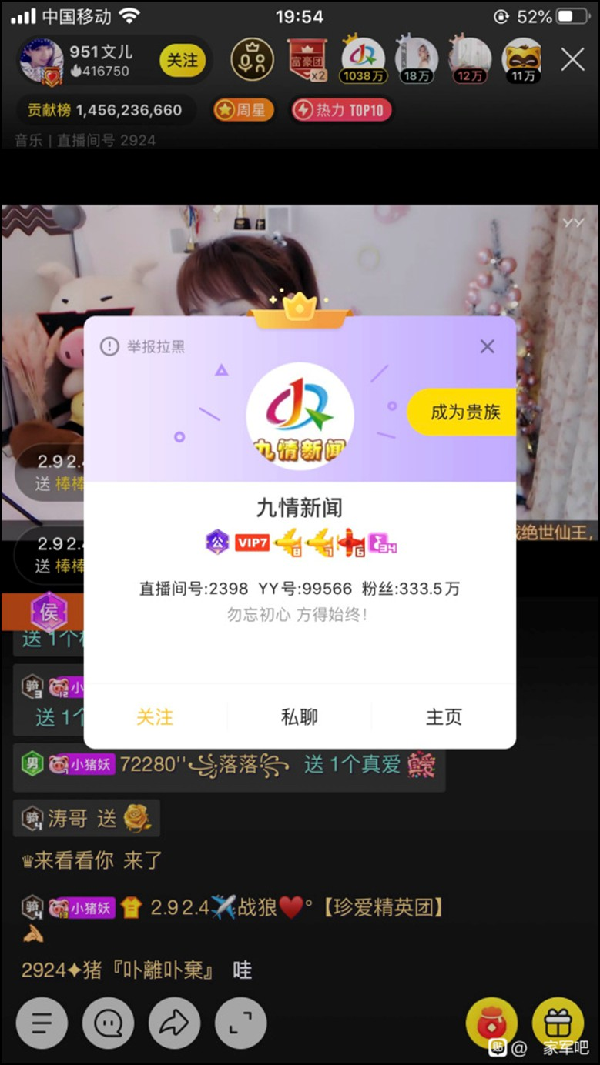This screenshot has height=1065, width=600.
Task: Exit the live room with X
Action: (x=573, y=60)
